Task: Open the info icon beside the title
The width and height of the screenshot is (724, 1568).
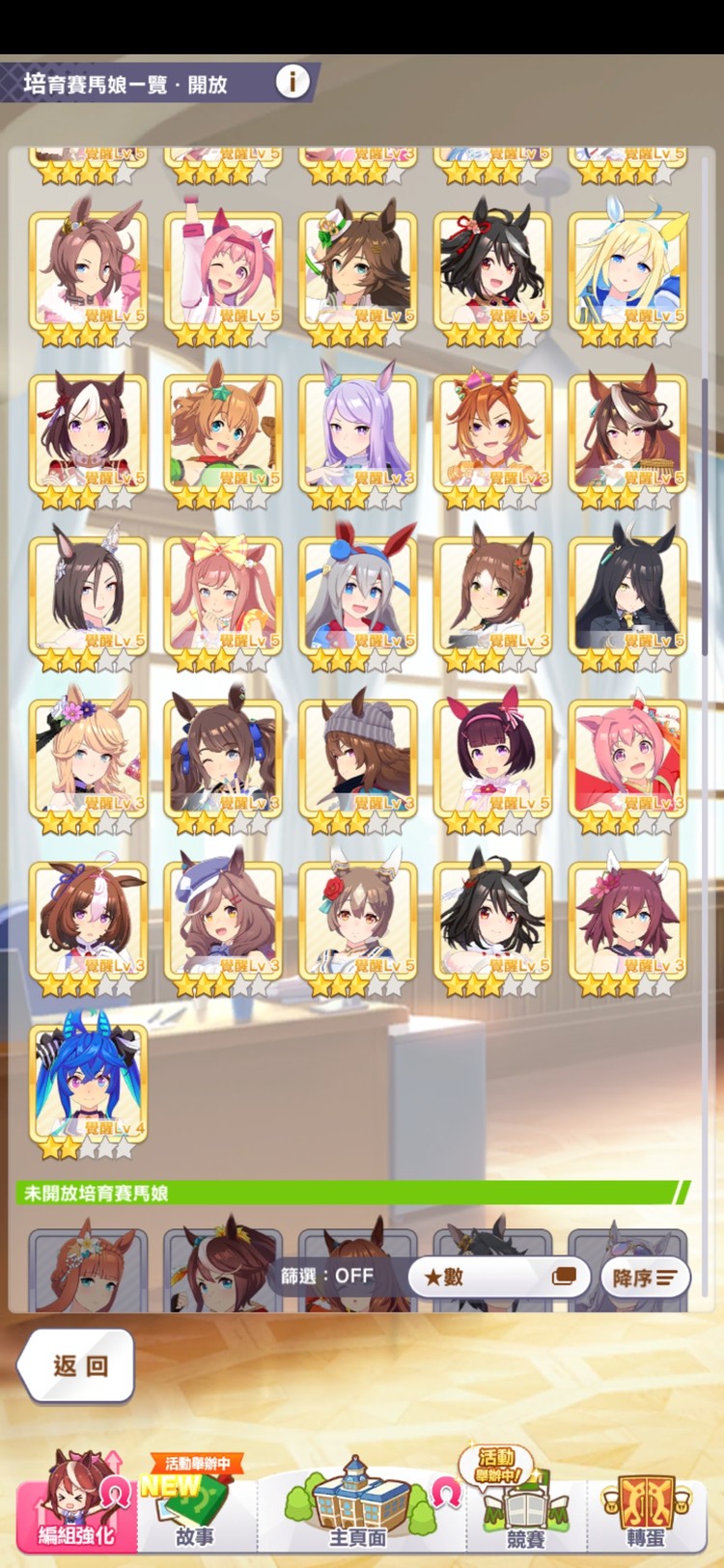Action: [292, 82]
